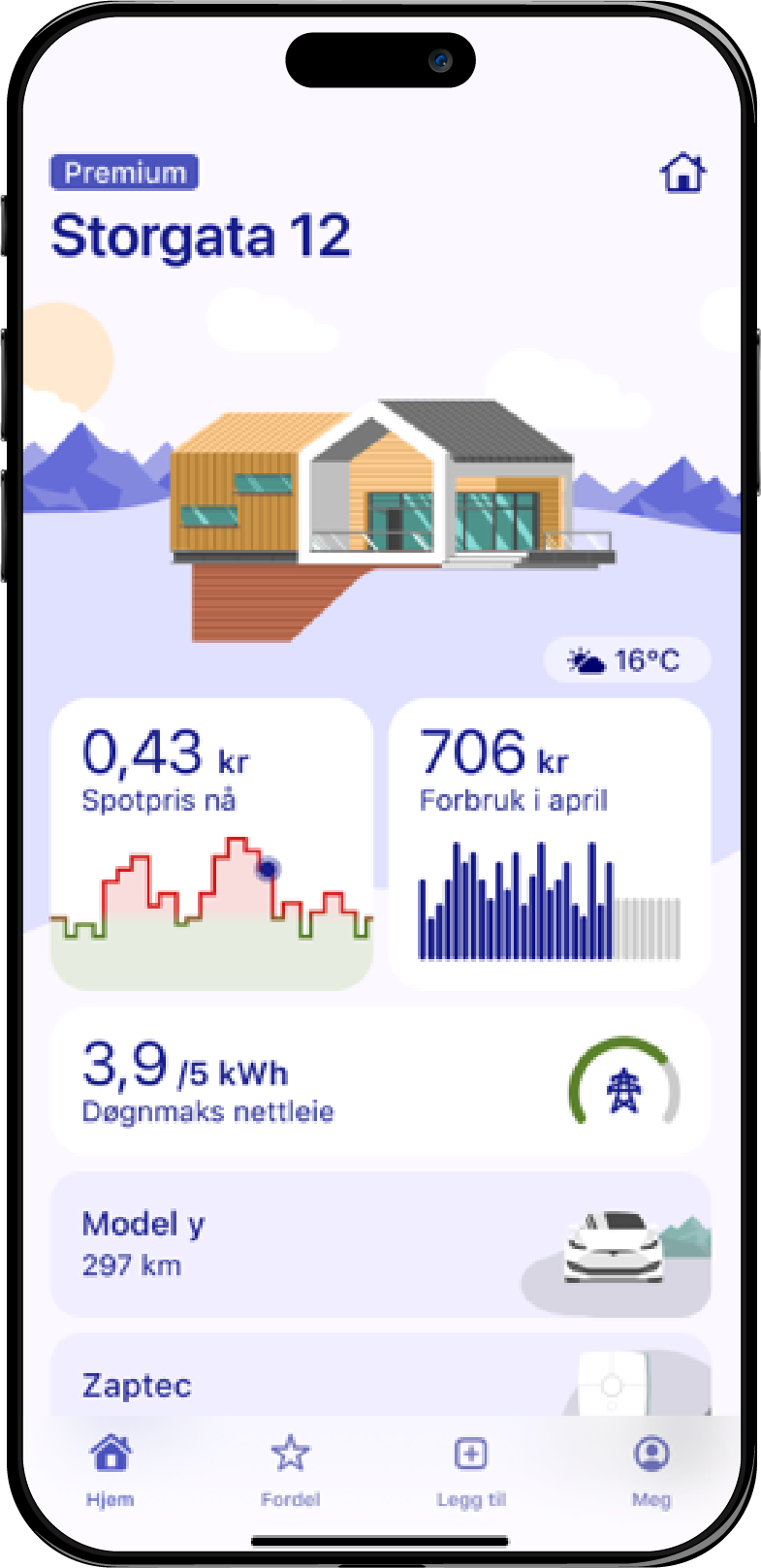Tap the Premium badge
Image resolution: width=761 pixels, height=1568 pixels.
click(124, 172)
